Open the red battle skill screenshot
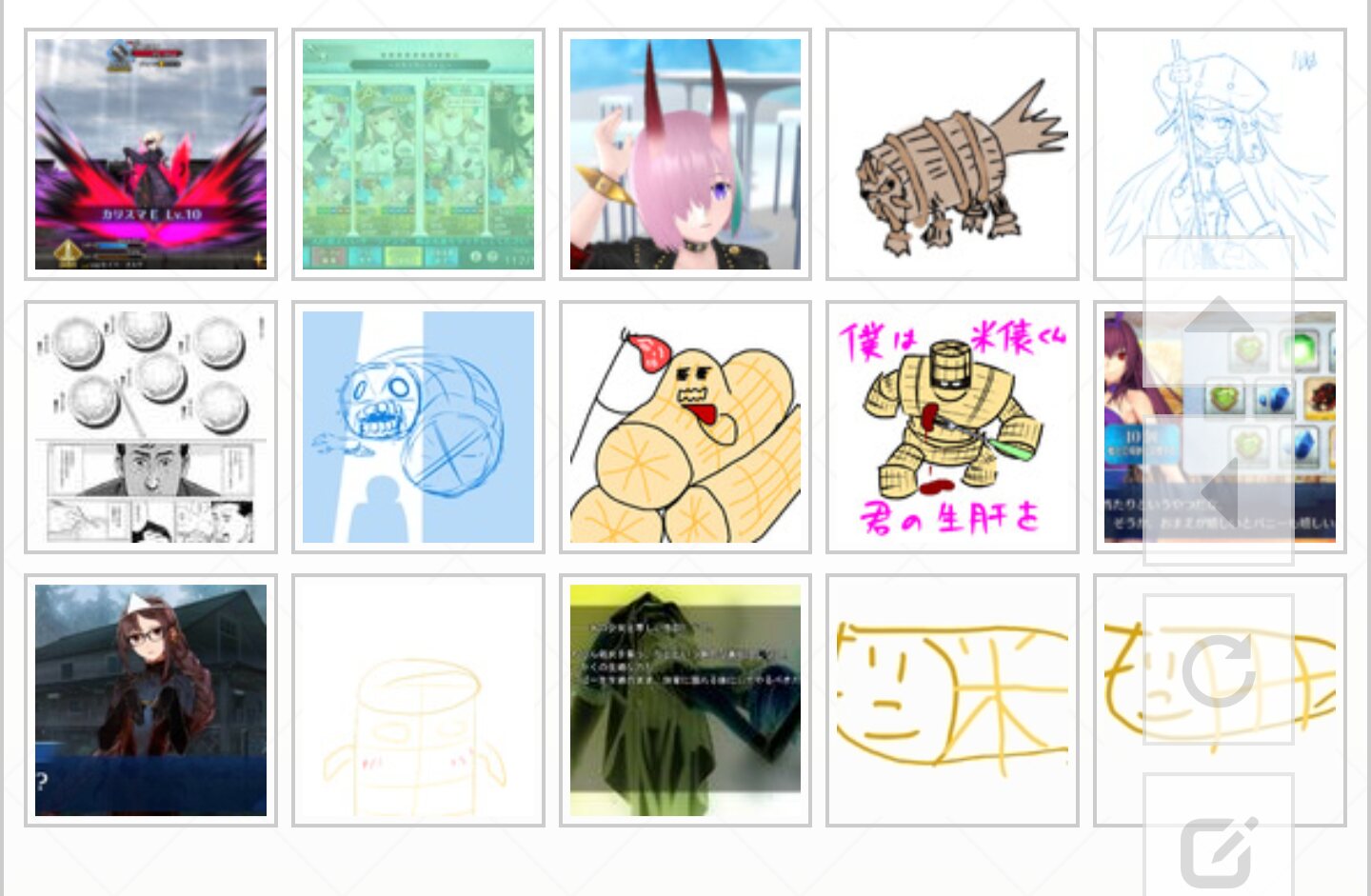The width and height of the screenshot is (1371, 896). pyautogui.click(x=150, y=154)
